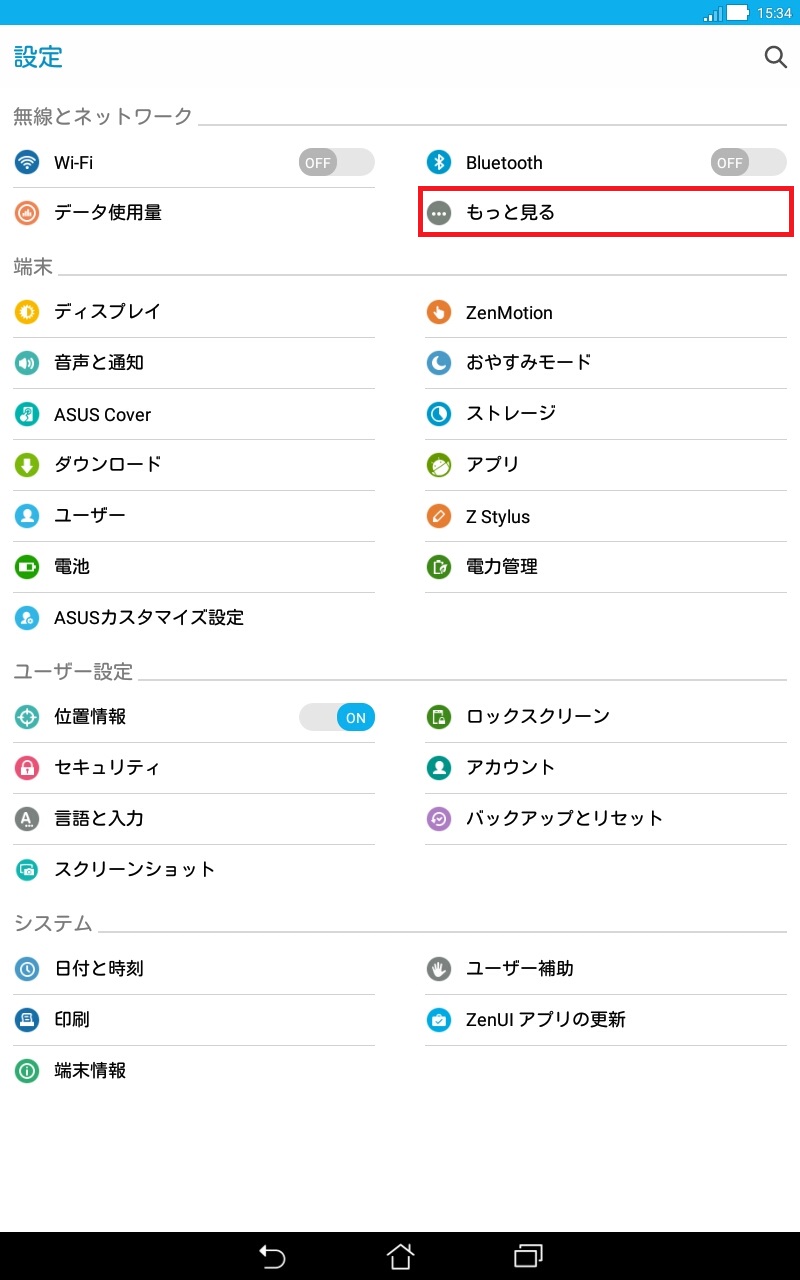
Task: Open the 電力管理 power management icon
Action: click(438, 566)
